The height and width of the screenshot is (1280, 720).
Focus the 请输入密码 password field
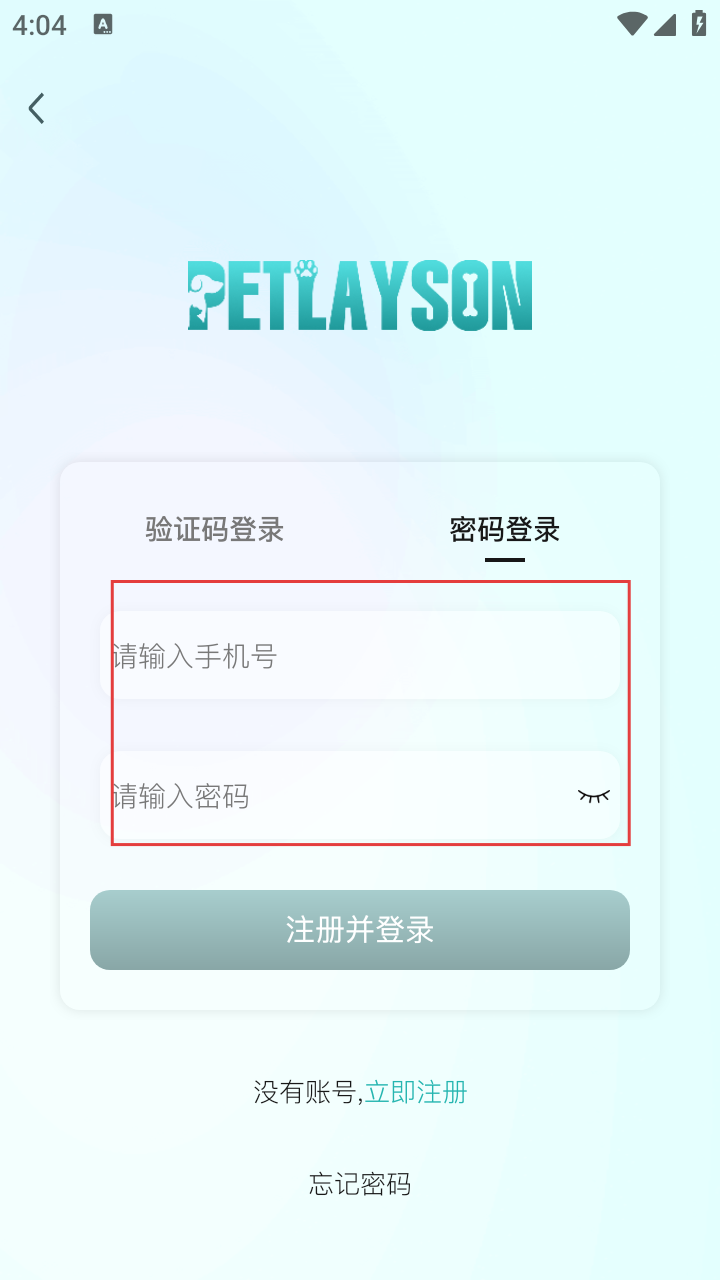(330, 796)
